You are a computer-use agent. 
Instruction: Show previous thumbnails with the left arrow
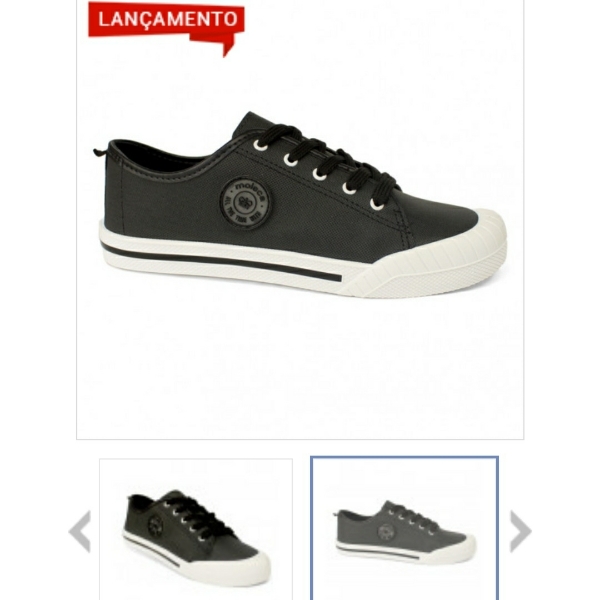pyautogui.click(x=80, y=531)
